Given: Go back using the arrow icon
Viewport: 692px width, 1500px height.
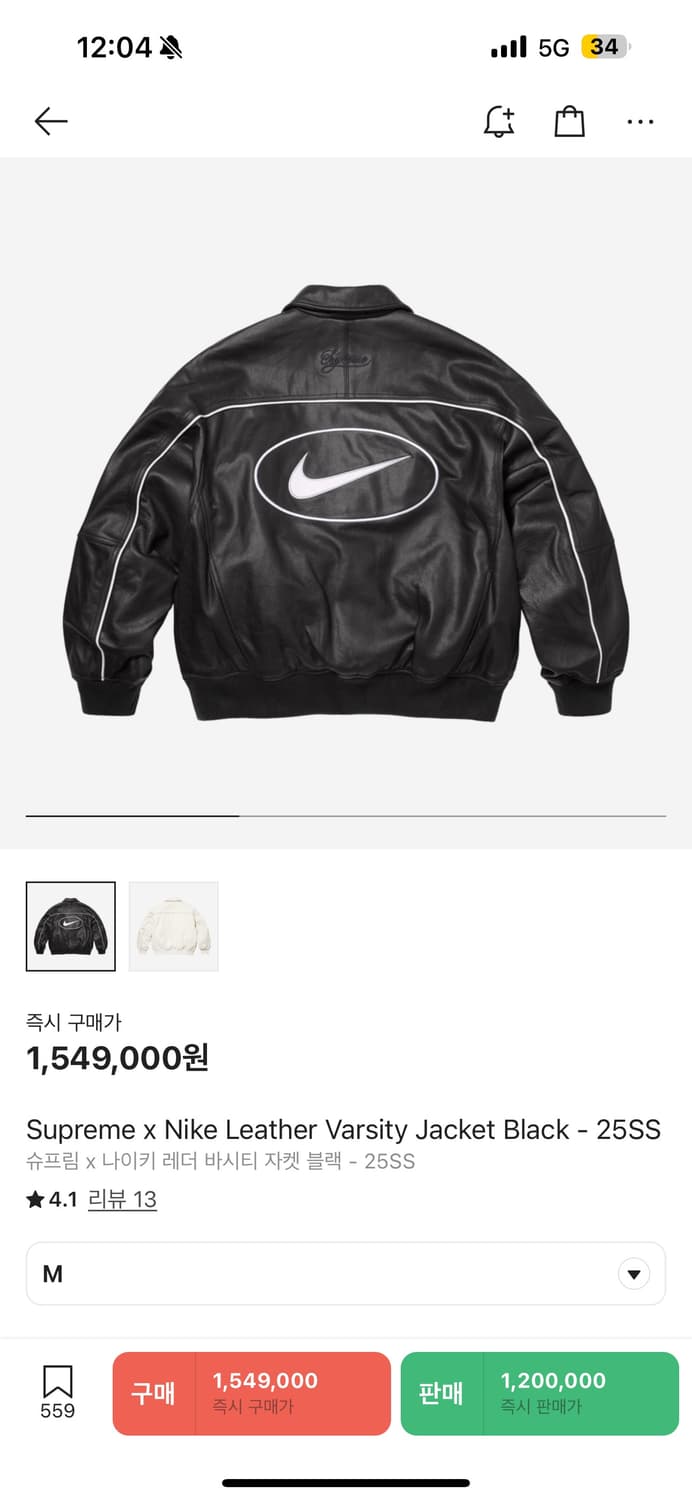Looking at the screenshot, I should (x=50, y=122).
